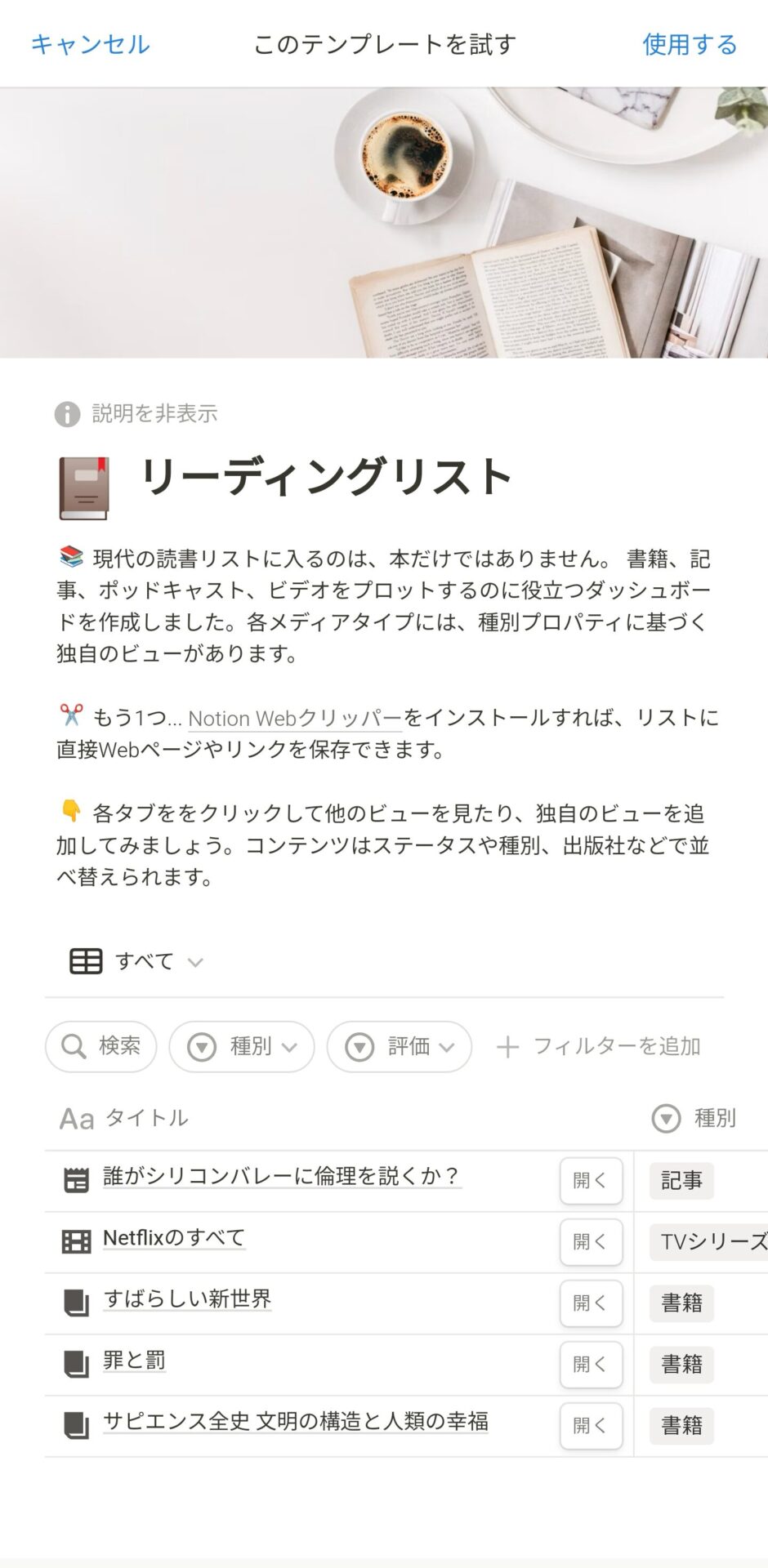Expand the すべて view dropdown
The width and height of the screenshot is (768, 1568).
tap(136, 961)
